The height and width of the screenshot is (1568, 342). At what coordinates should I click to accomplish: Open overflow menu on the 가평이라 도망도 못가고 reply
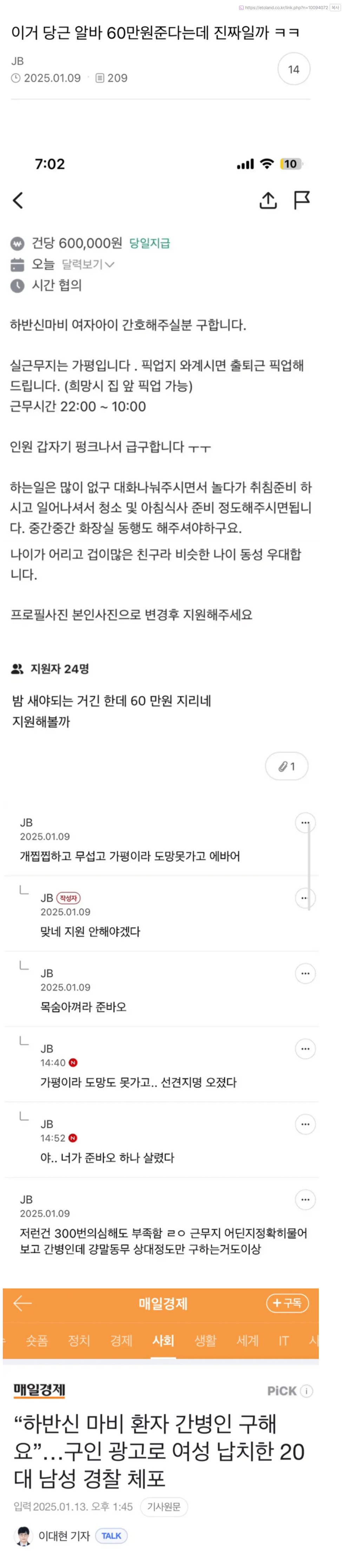[x=305, y=1049]
